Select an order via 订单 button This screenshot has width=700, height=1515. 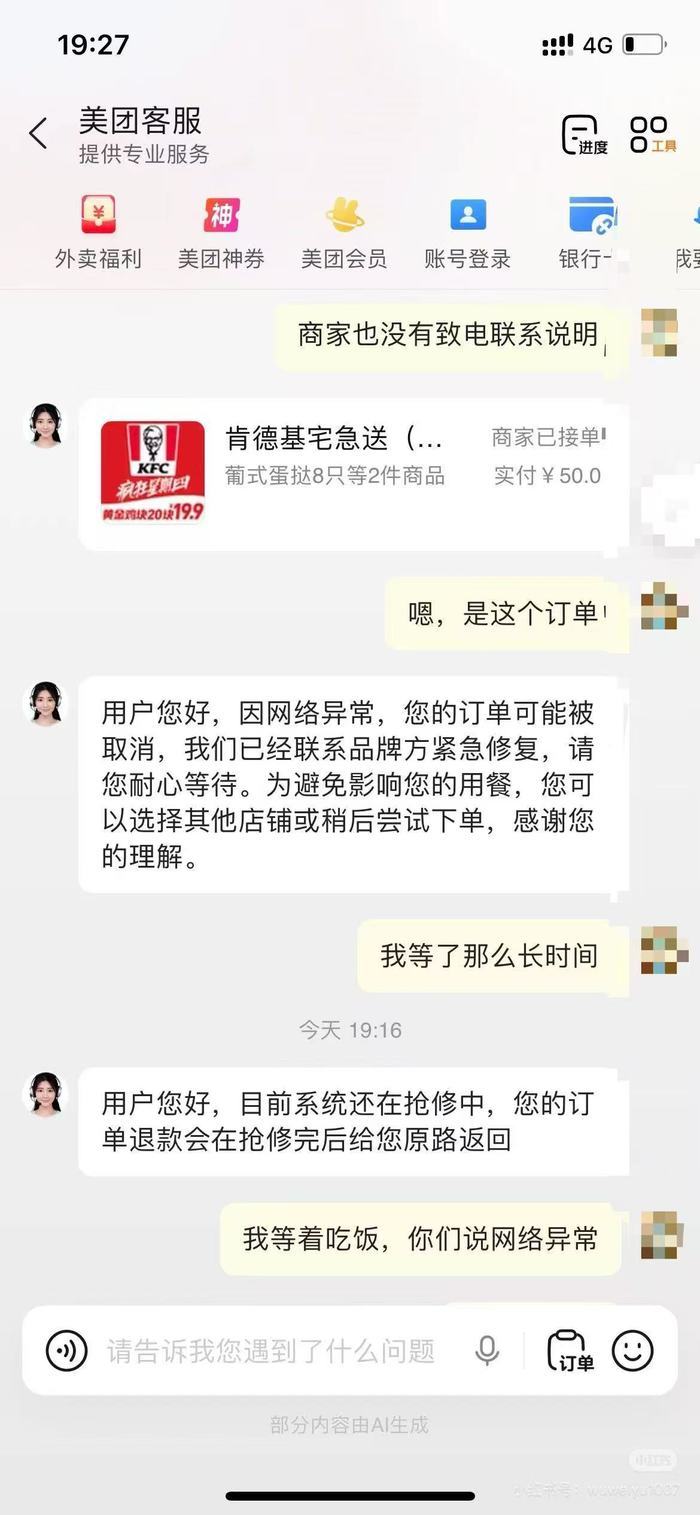pos(570,1351)
